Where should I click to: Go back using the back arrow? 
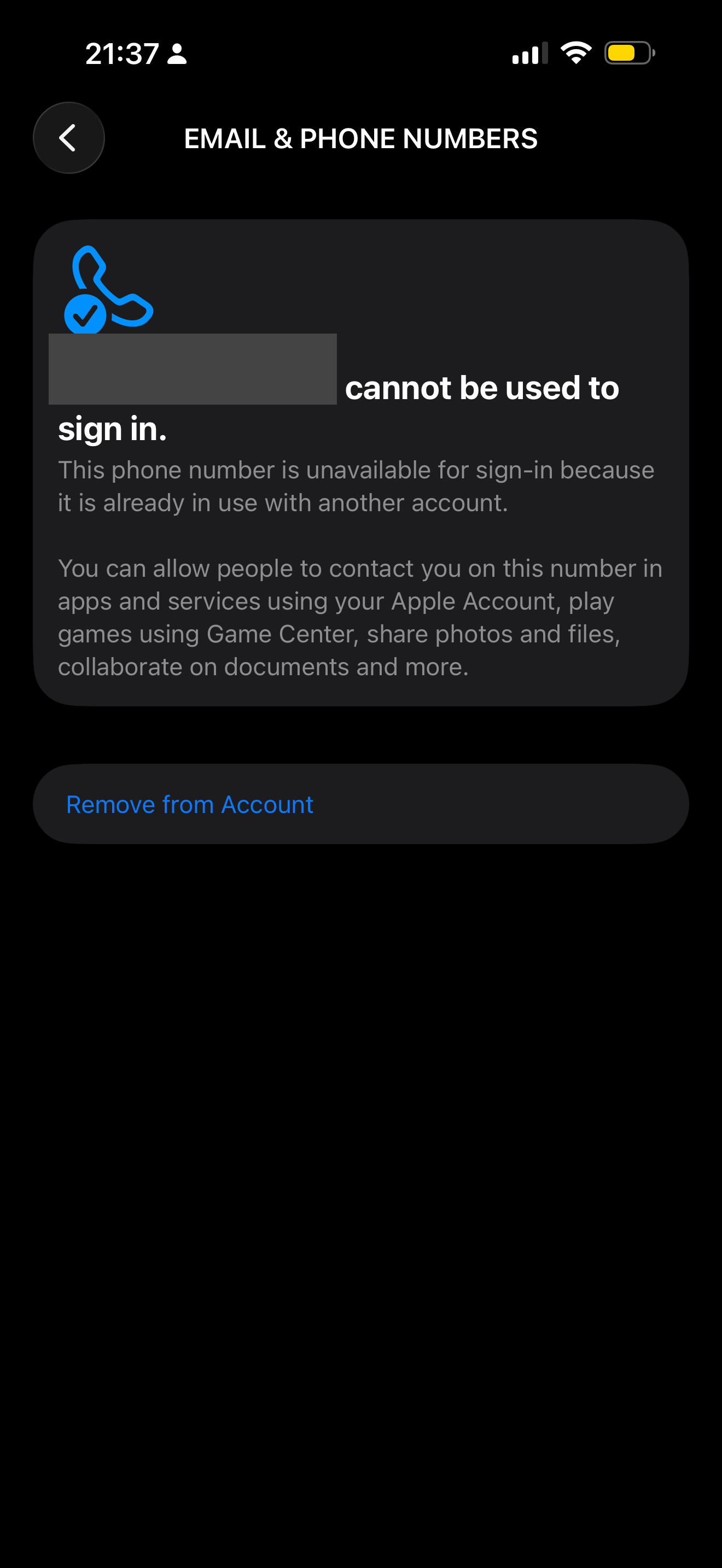(x=69, y=138)
